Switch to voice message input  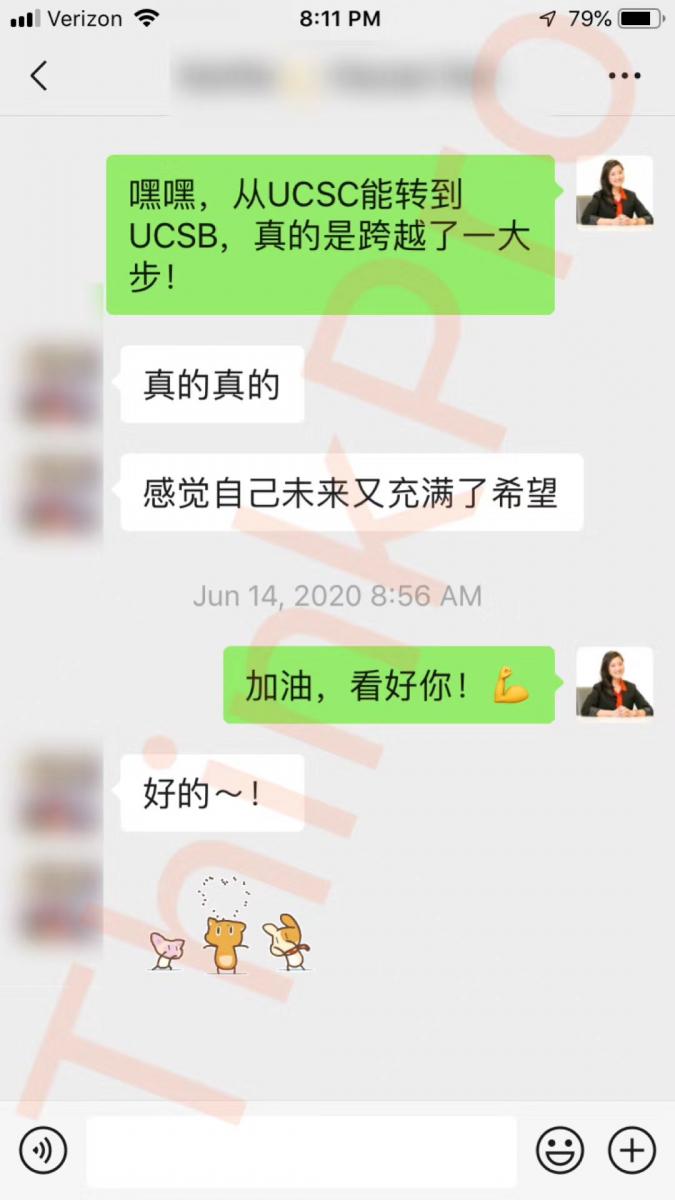pyautogui.click(x=43, y=1150)
